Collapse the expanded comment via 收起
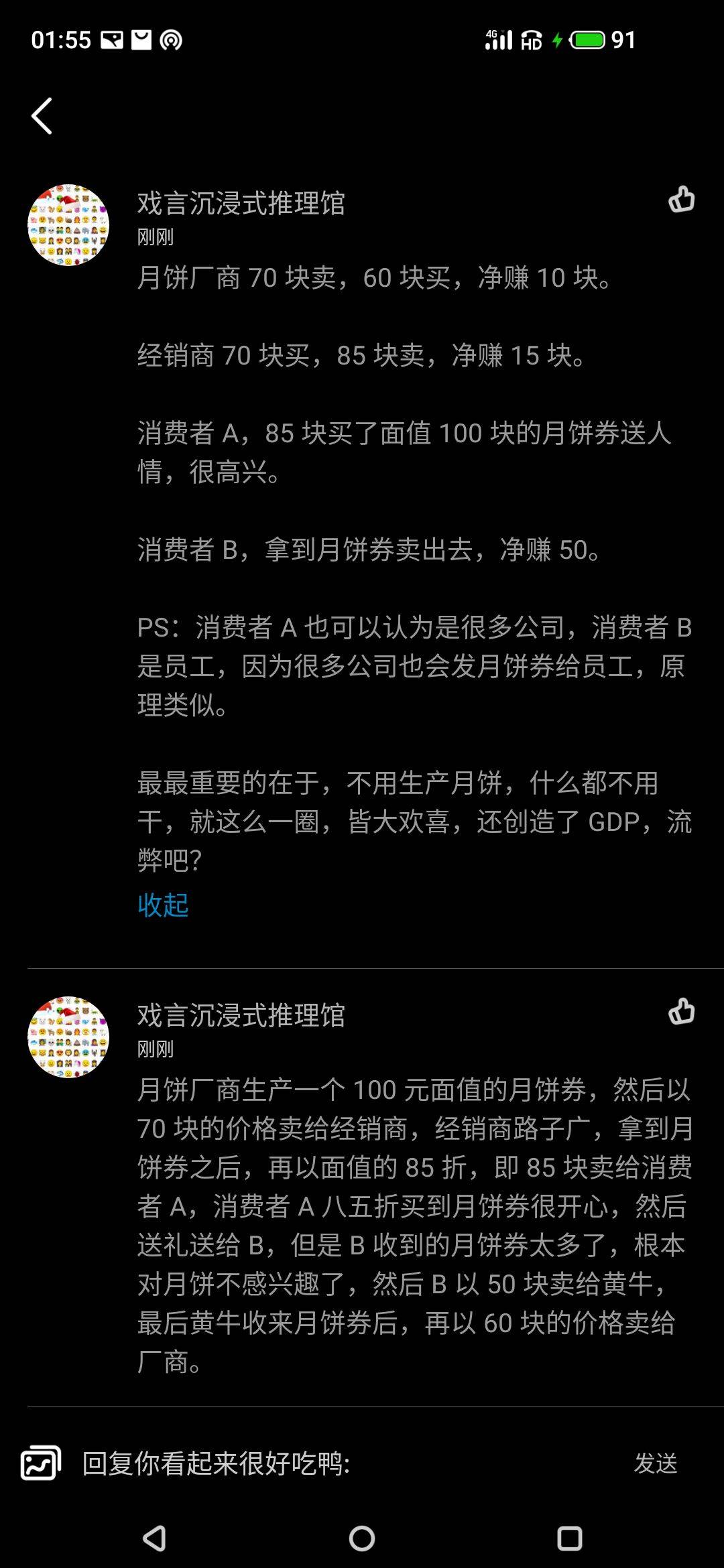The height and width of the screenshot is (1568, 724). (163, 905)
